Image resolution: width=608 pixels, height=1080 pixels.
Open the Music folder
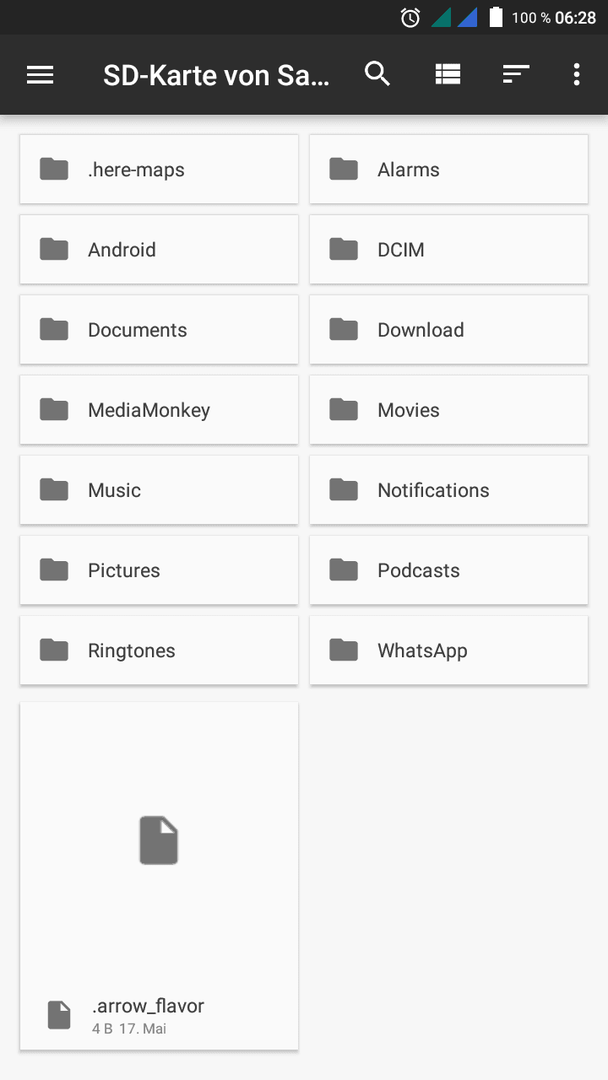159,490
